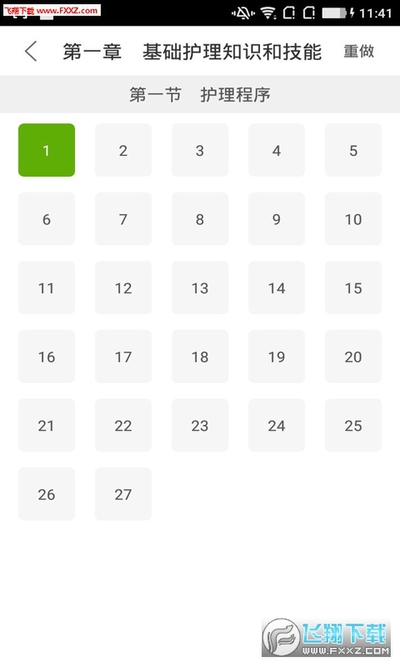The height and width of the screenshot is (667, 400).
Task: Tap question number 3
Action: (200, 150)
